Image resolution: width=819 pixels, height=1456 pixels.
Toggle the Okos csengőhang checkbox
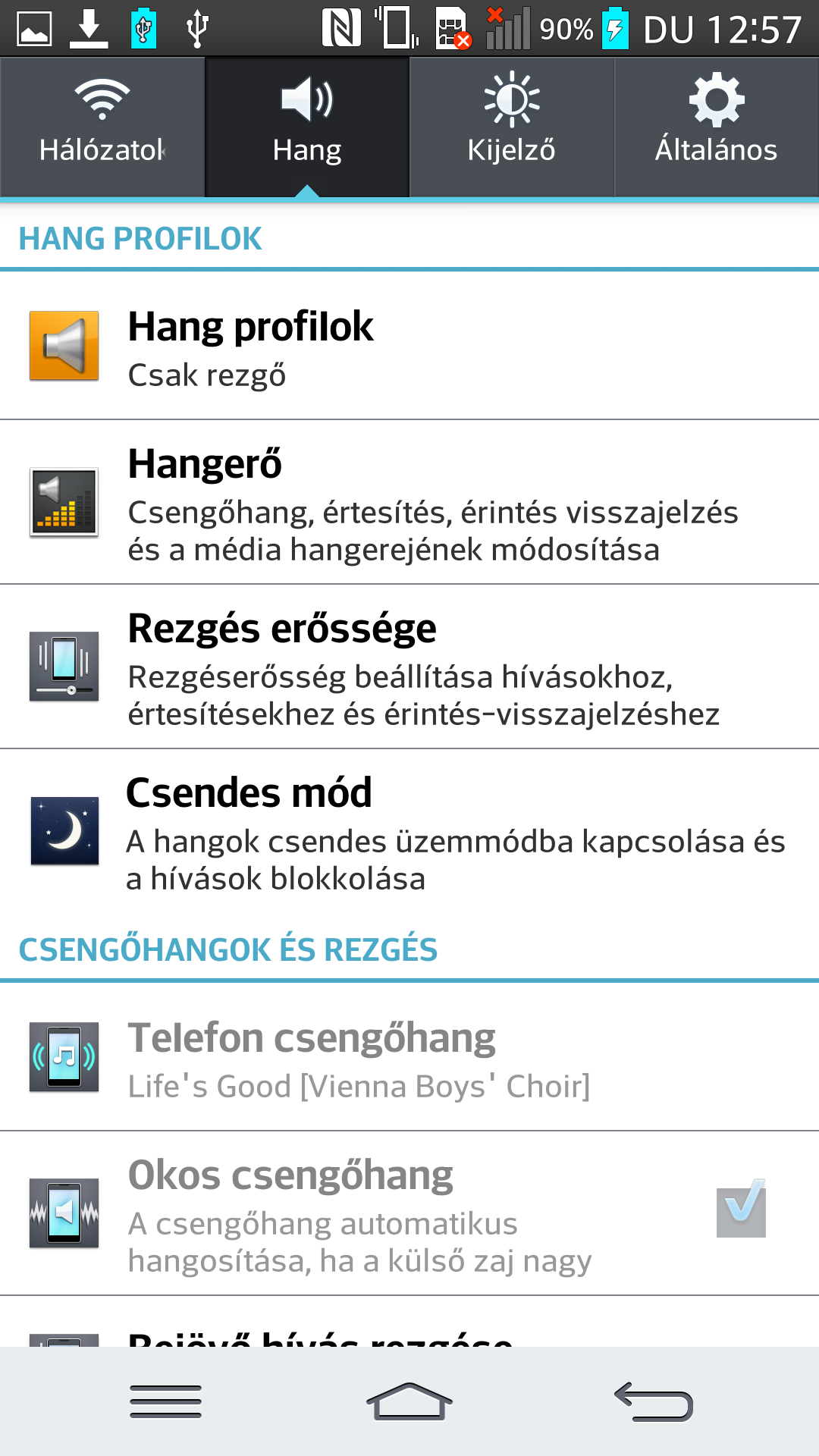[x=741, y=1208]
